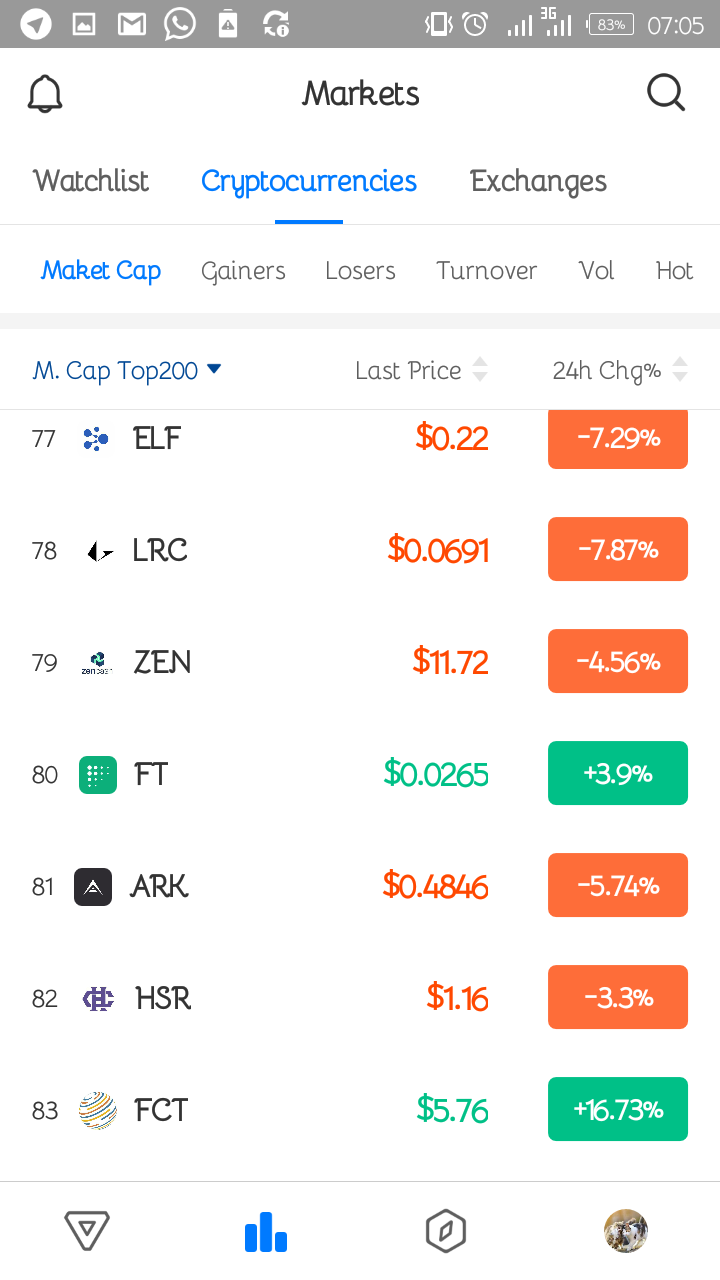
Task: Go to the compass discover tab
Action: point(446,1231)
